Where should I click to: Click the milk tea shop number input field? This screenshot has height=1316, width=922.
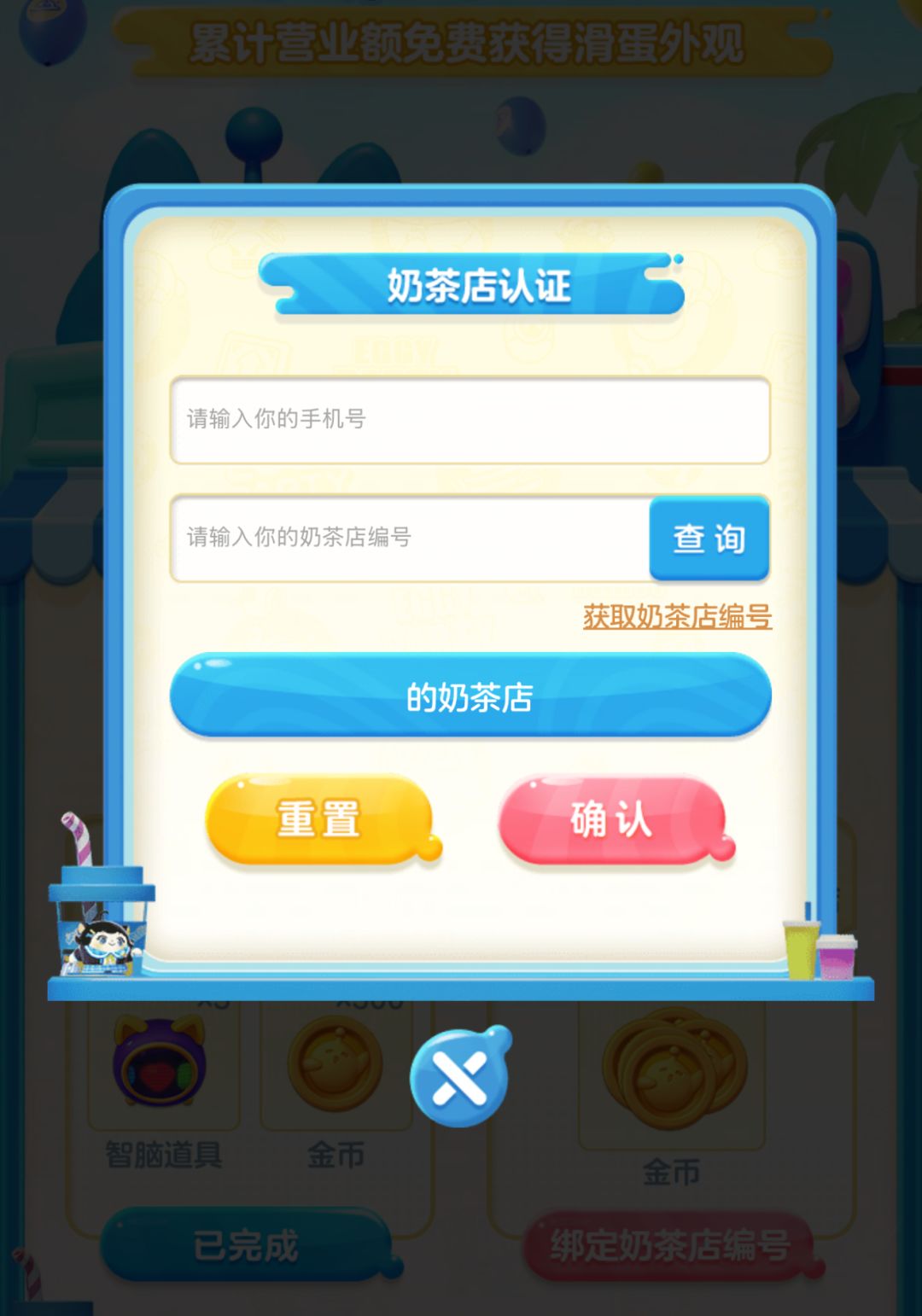[x=401, y=537]
